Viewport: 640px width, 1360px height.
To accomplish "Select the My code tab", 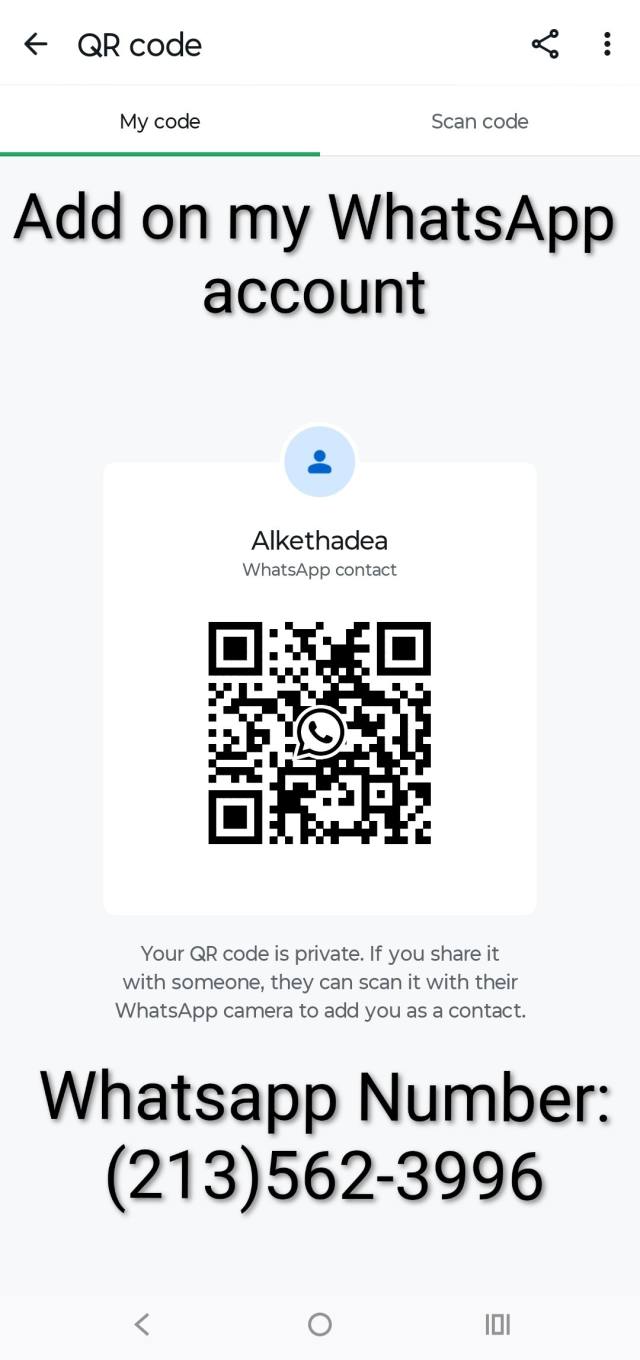I will (160, 122).
